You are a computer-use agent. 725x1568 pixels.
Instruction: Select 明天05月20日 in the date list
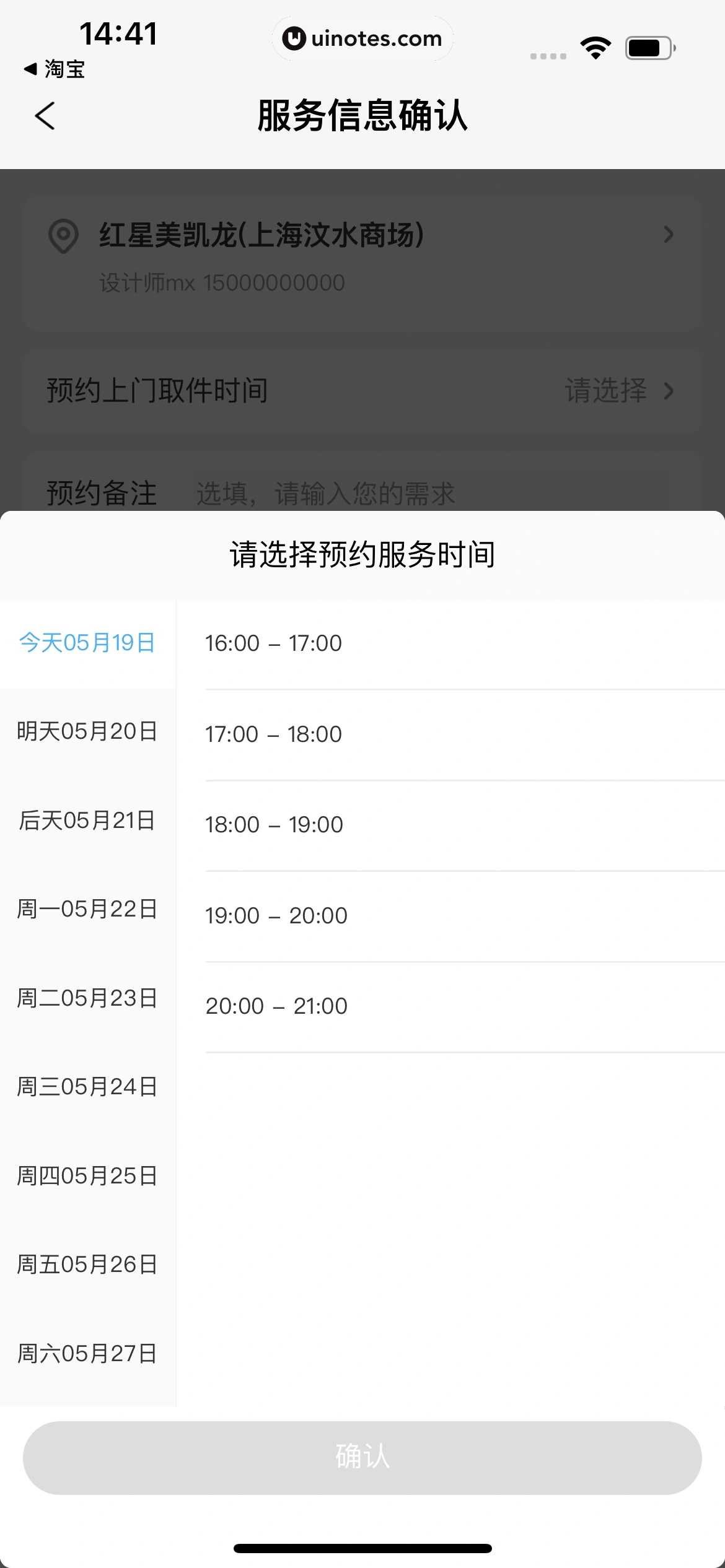click(x=87, y=732)
